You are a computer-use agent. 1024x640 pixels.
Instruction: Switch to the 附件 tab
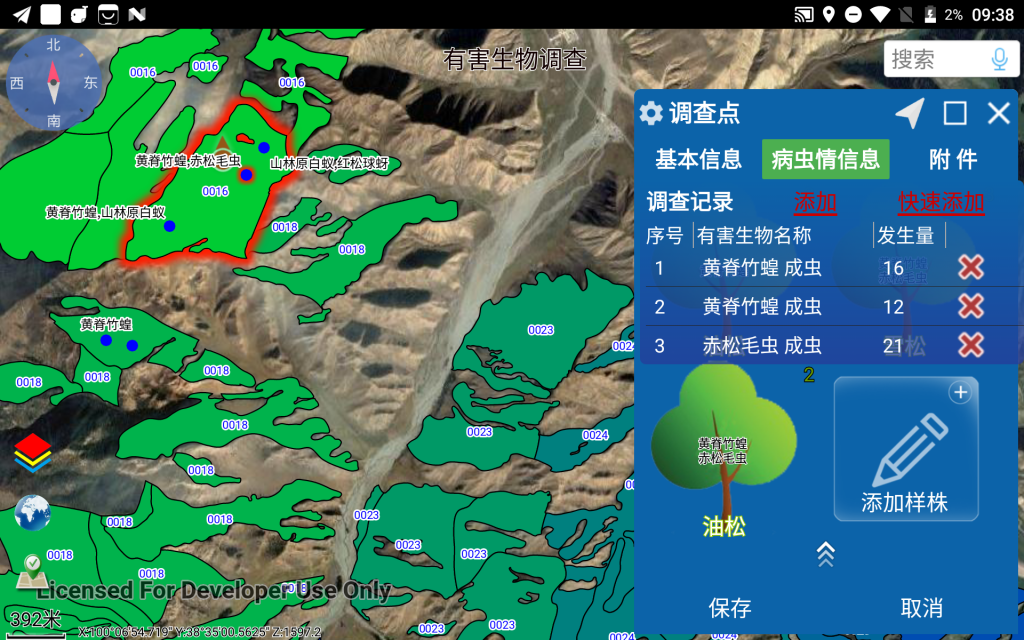953,159
